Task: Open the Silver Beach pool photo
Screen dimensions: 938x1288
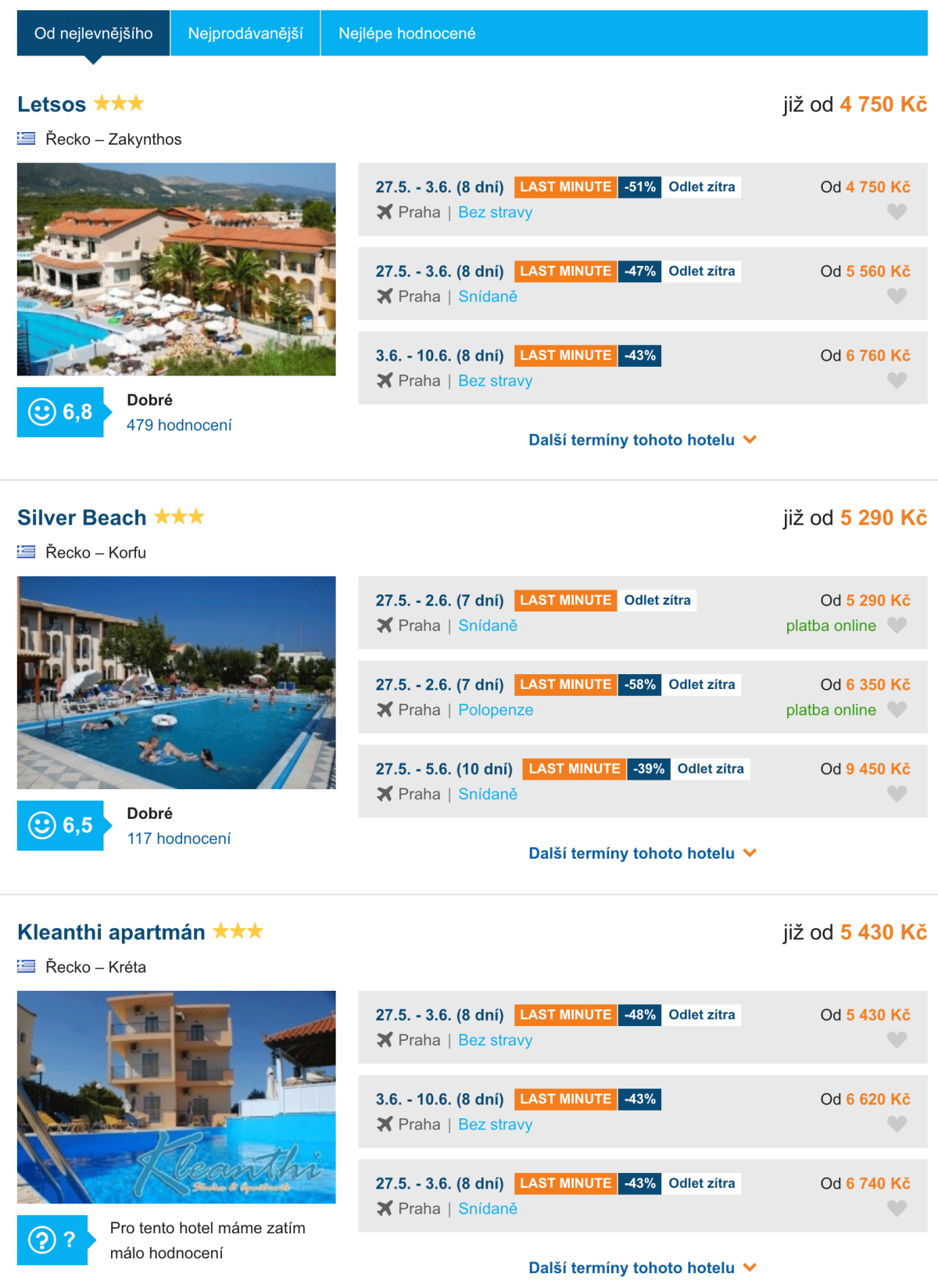Action: (177, 683)
